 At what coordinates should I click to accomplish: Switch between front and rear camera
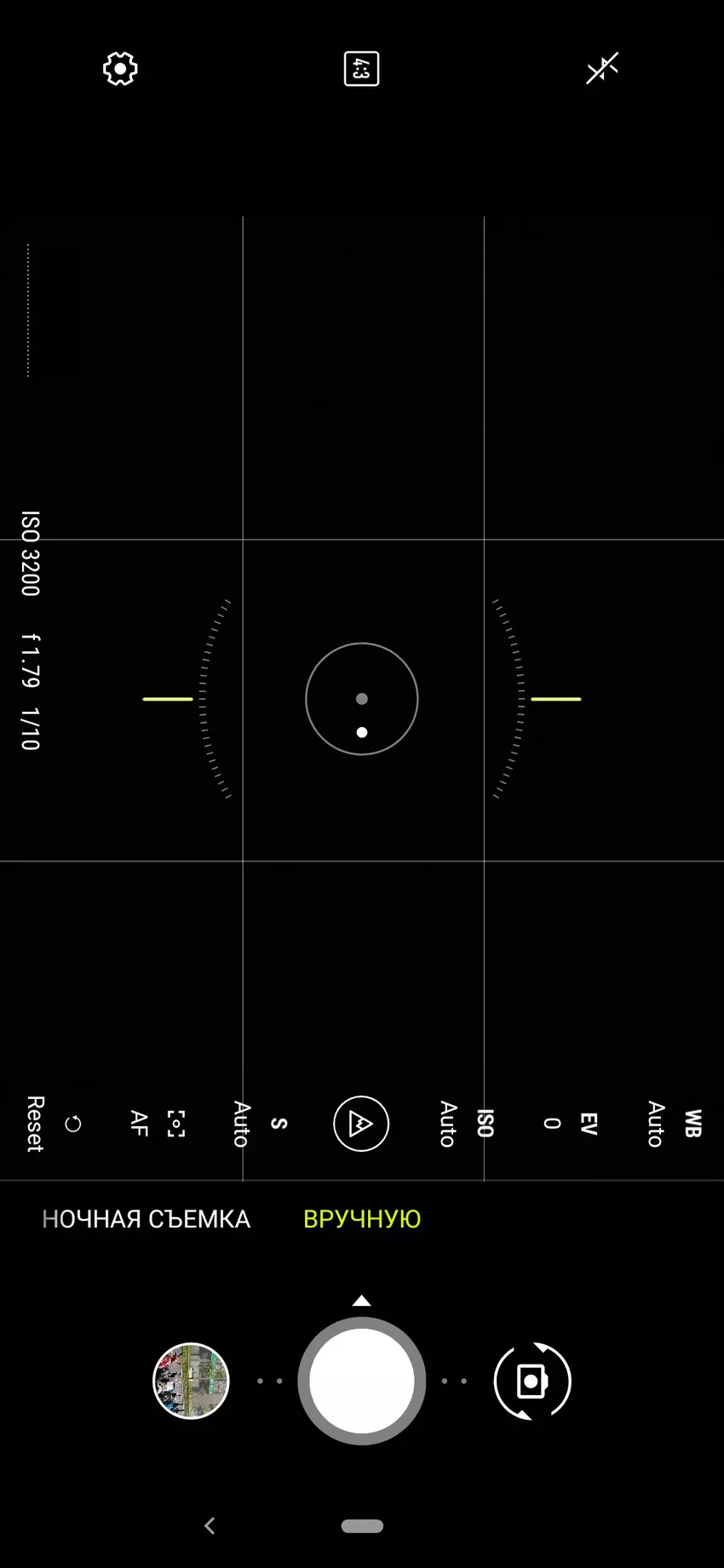(532, 1381)
